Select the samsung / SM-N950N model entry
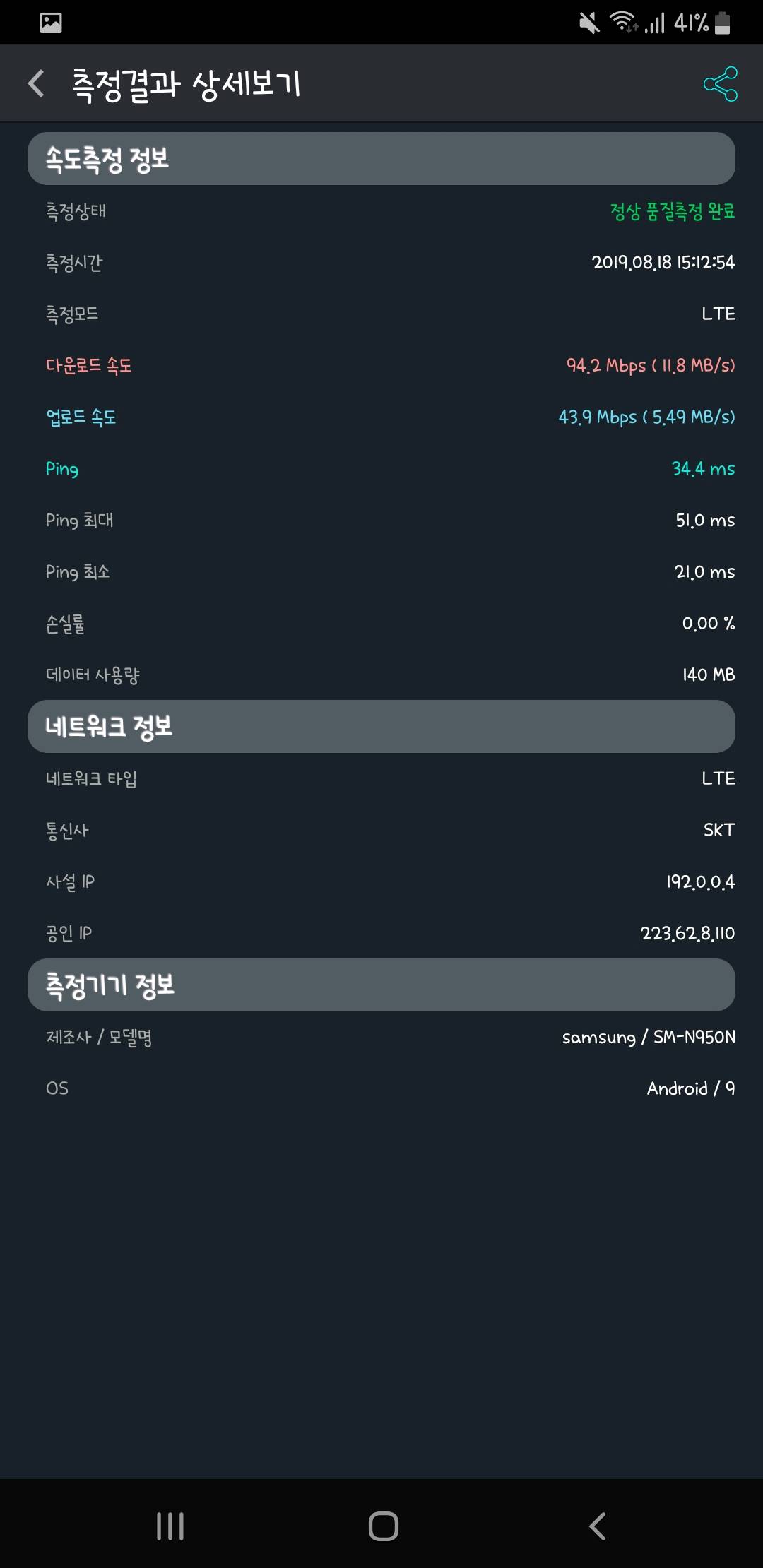Screen dimensions: 763x1568 tap(648, 1037)
